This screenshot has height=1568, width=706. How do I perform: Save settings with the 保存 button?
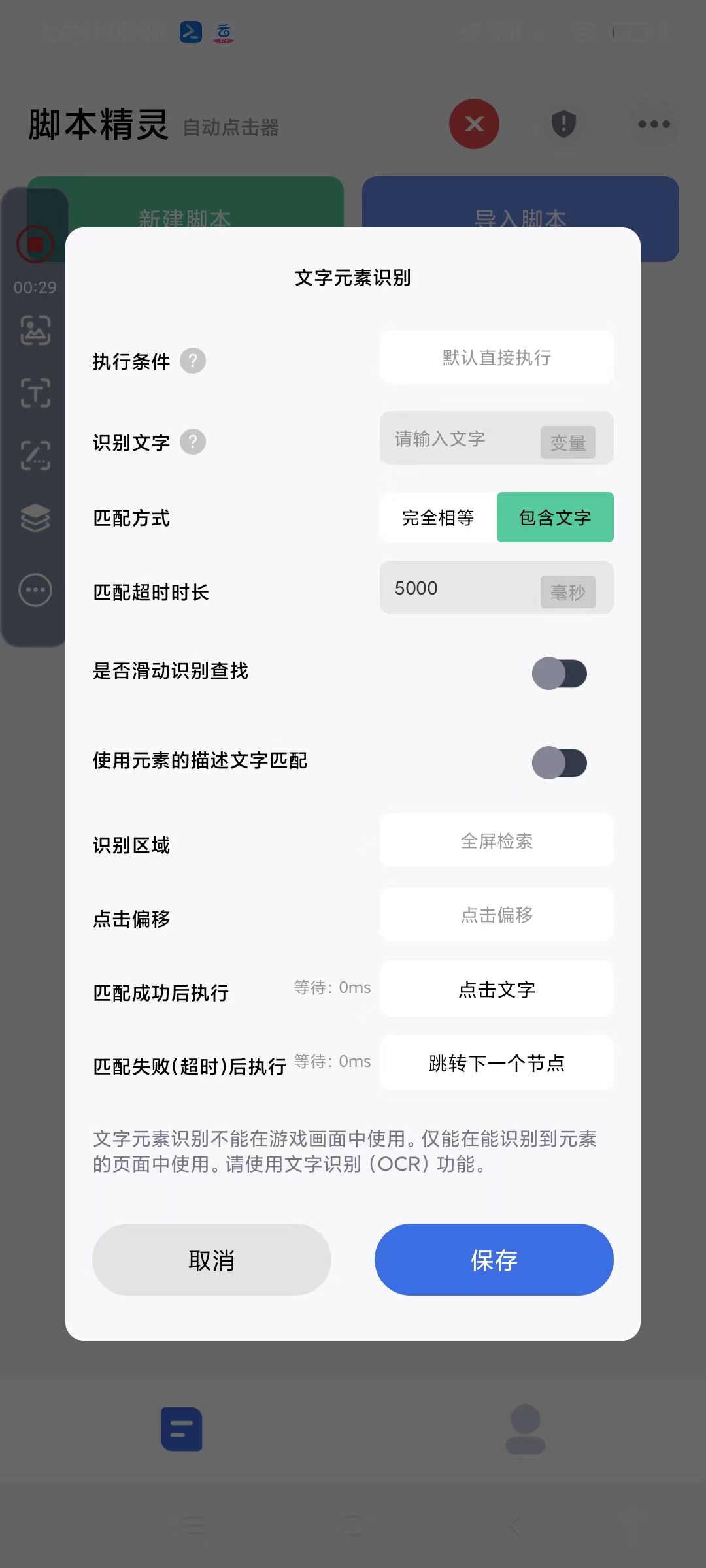tap(494, 1260)
